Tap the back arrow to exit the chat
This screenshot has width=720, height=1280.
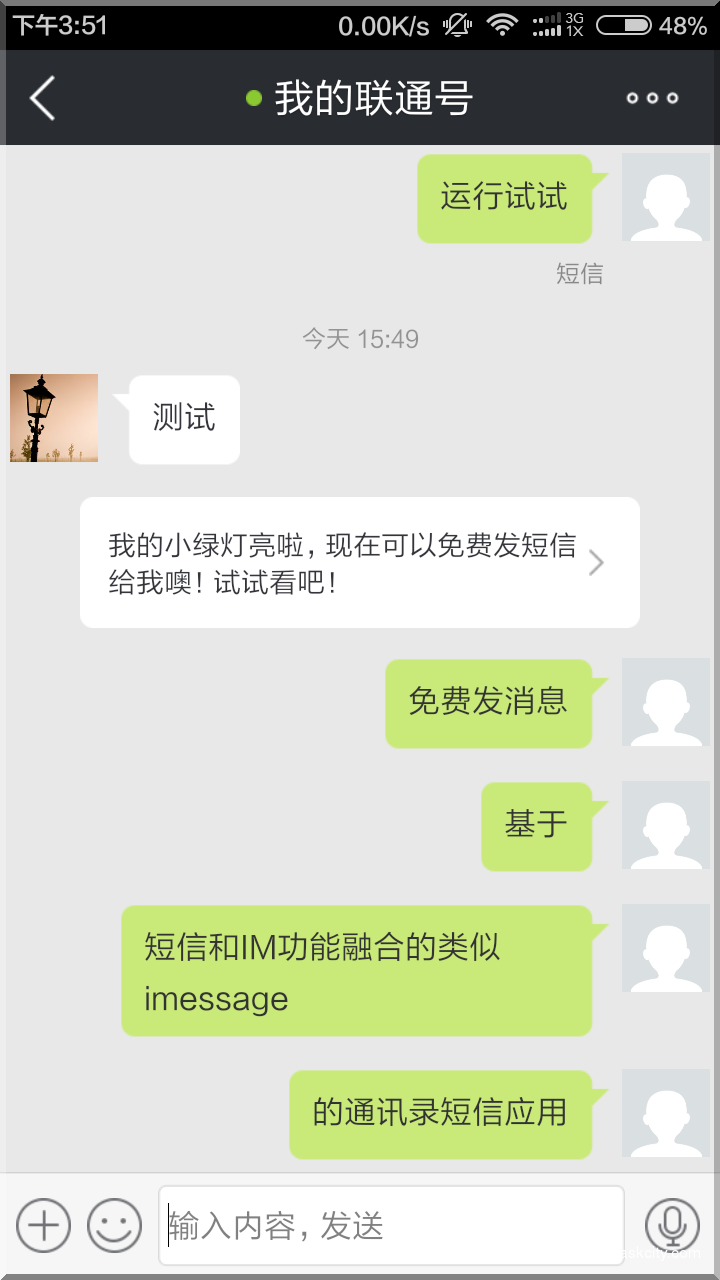[x=40, y=97]
